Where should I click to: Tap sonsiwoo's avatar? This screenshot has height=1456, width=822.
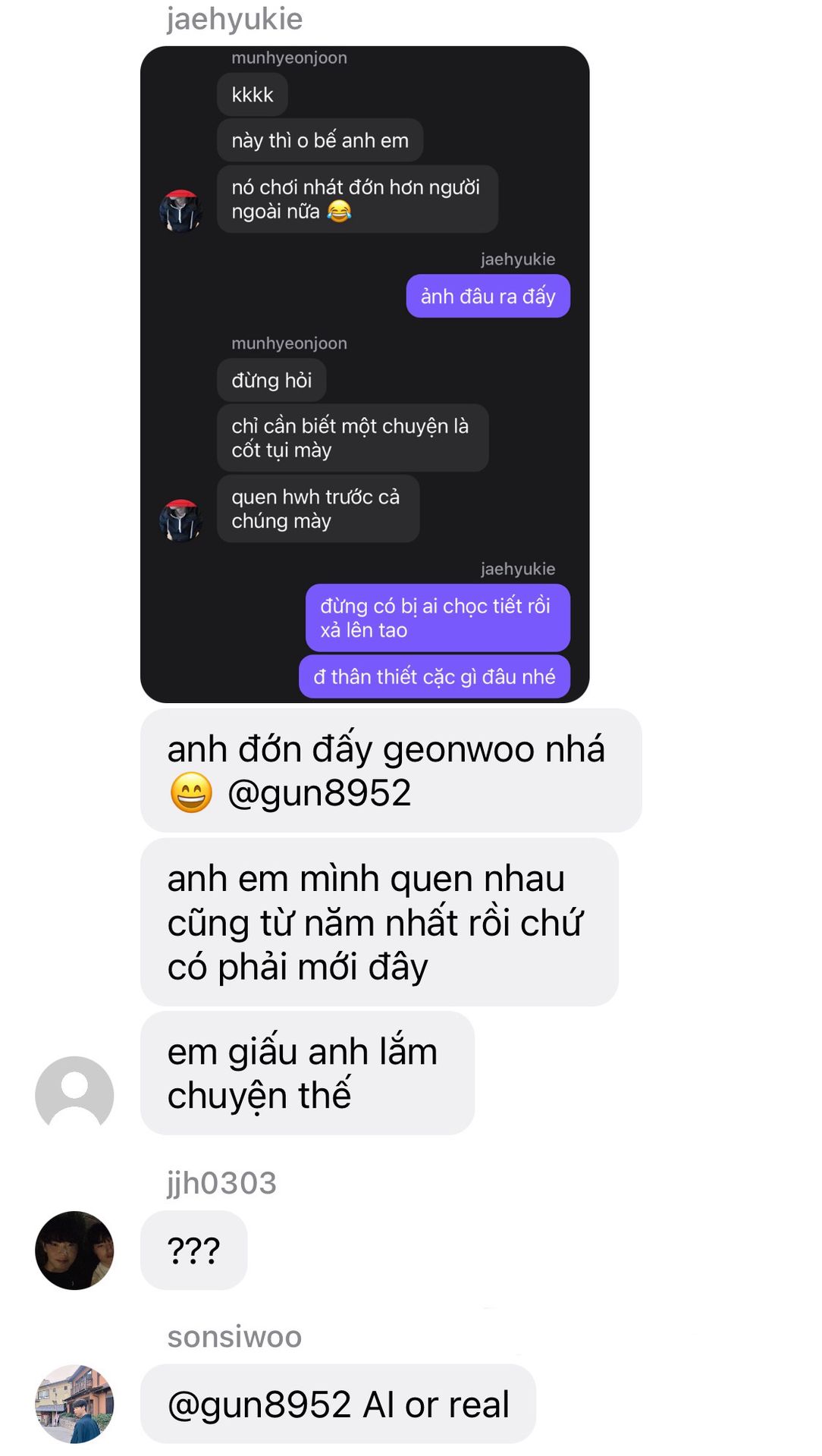(x=74, y=1404)
